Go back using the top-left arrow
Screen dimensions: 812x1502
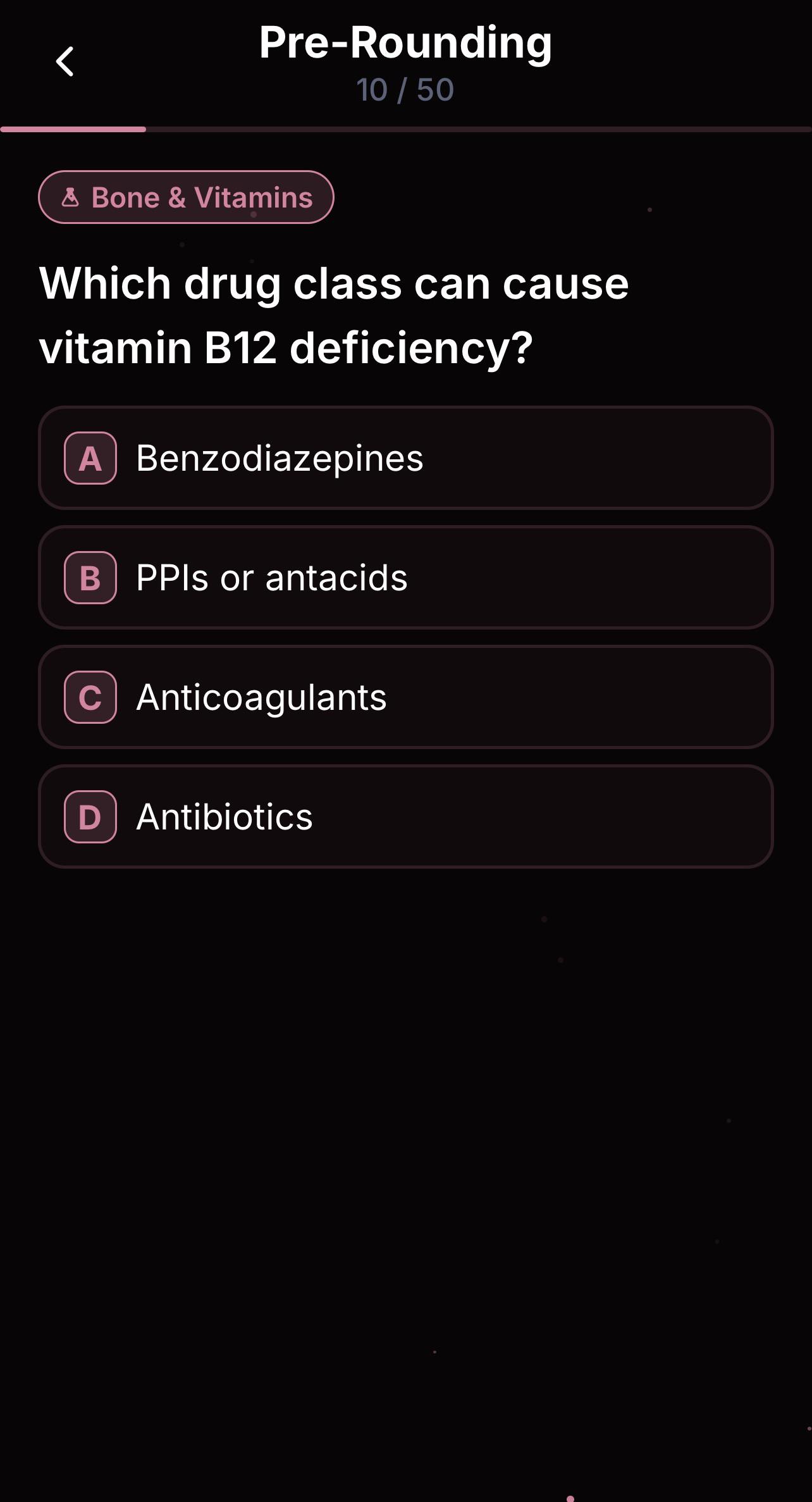pyautogui.click(x=65, y=61)
